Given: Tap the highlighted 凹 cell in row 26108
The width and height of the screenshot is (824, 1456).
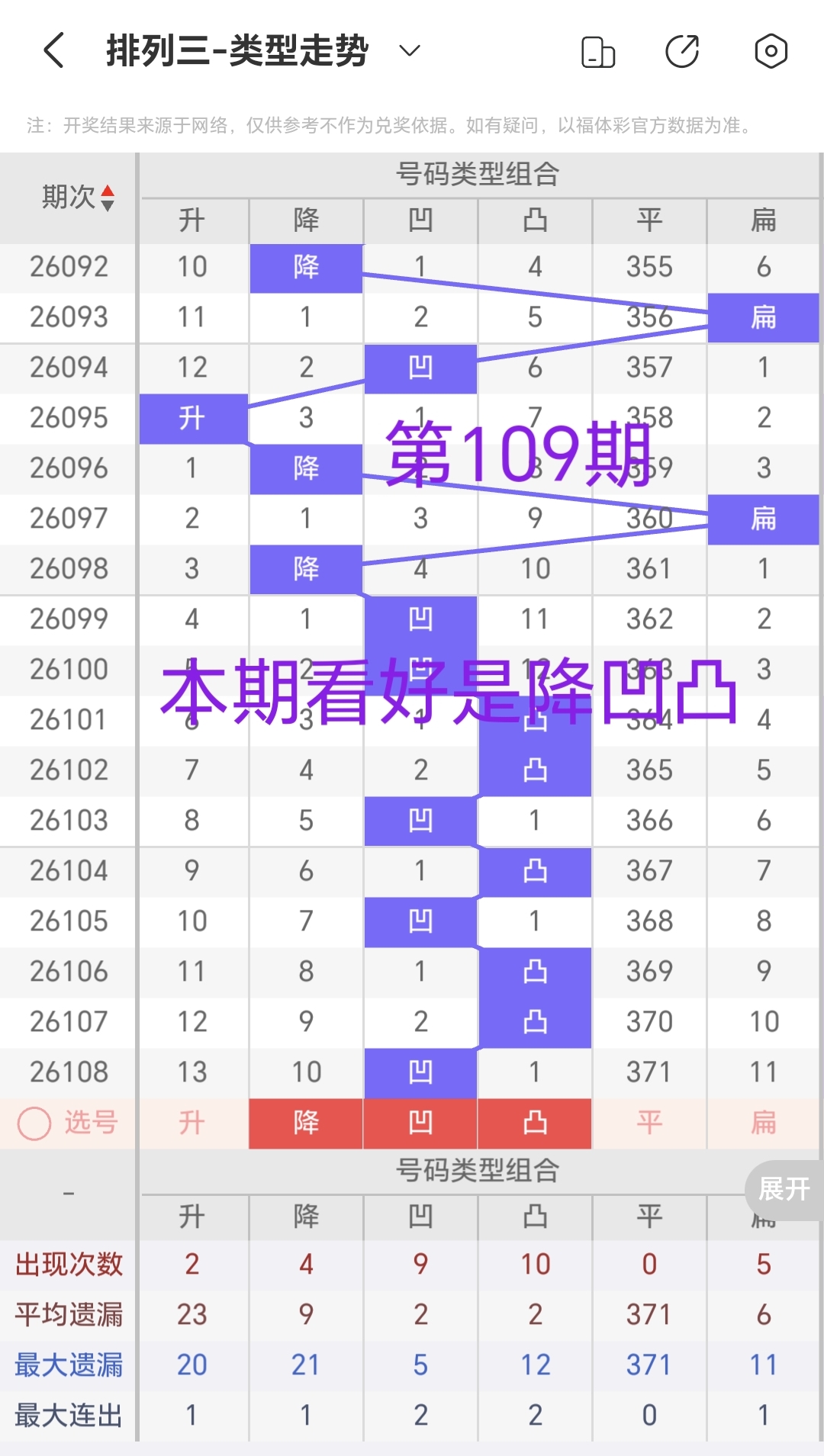Looking at the screenshot, I should click(x=420, y=1072).
